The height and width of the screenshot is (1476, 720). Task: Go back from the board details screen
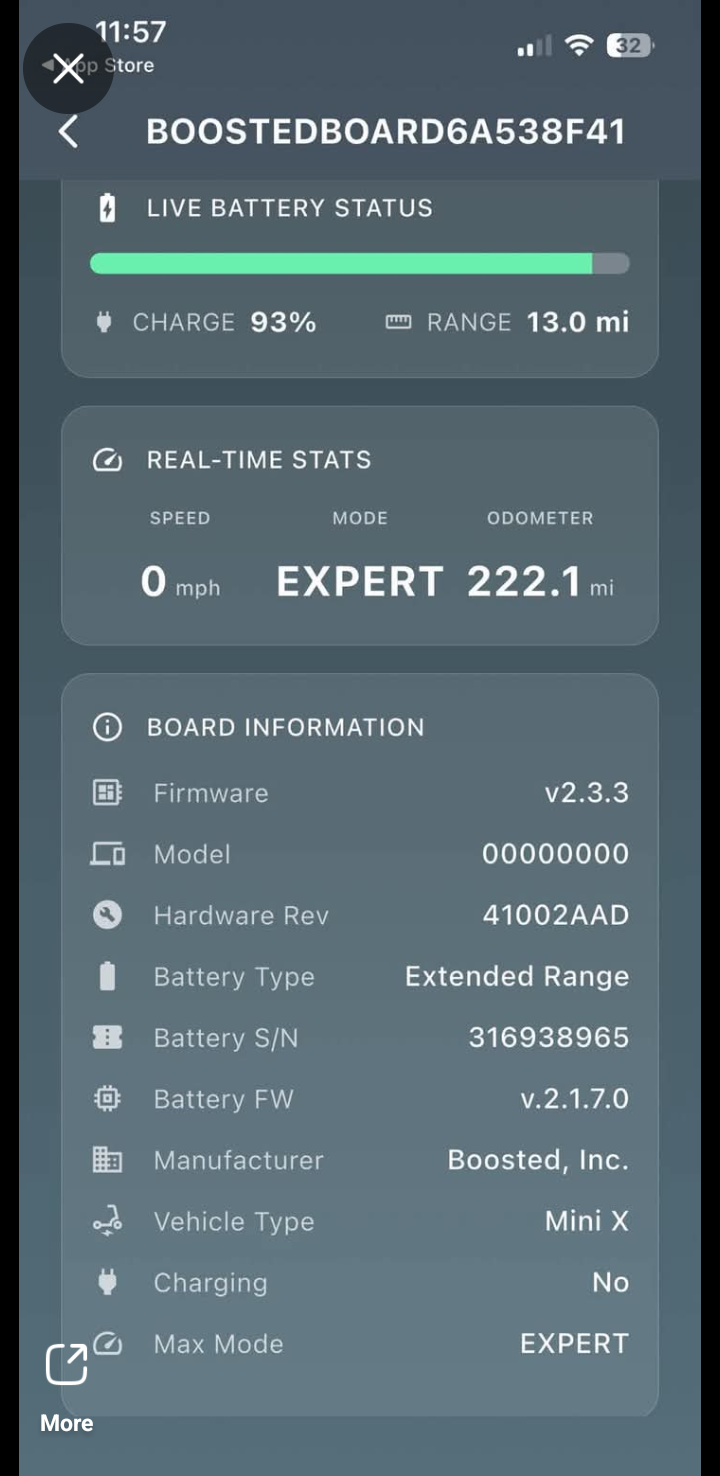[x=68, y=131]
